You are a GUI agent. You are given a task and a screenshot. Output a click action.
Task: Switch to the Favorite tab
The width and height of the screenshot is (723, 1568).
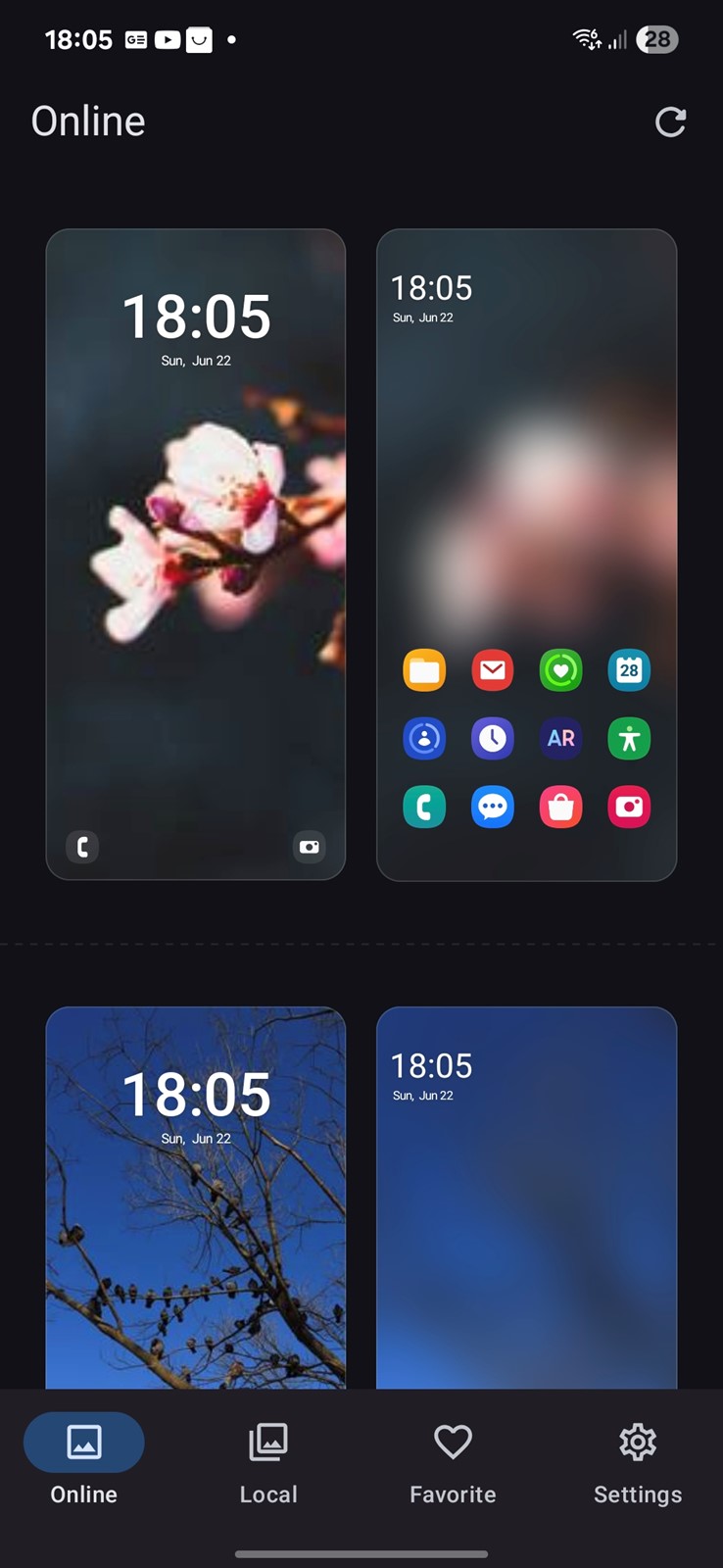453,1464
